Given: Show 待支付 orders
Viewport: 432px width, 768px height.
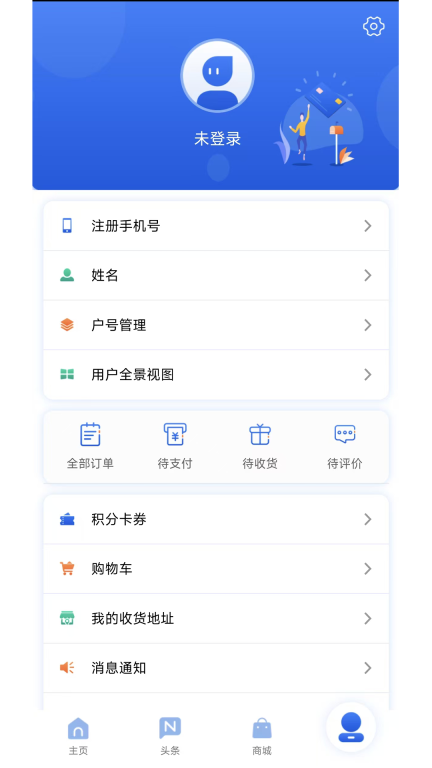Looking at the screenshot, I should 175,446.
